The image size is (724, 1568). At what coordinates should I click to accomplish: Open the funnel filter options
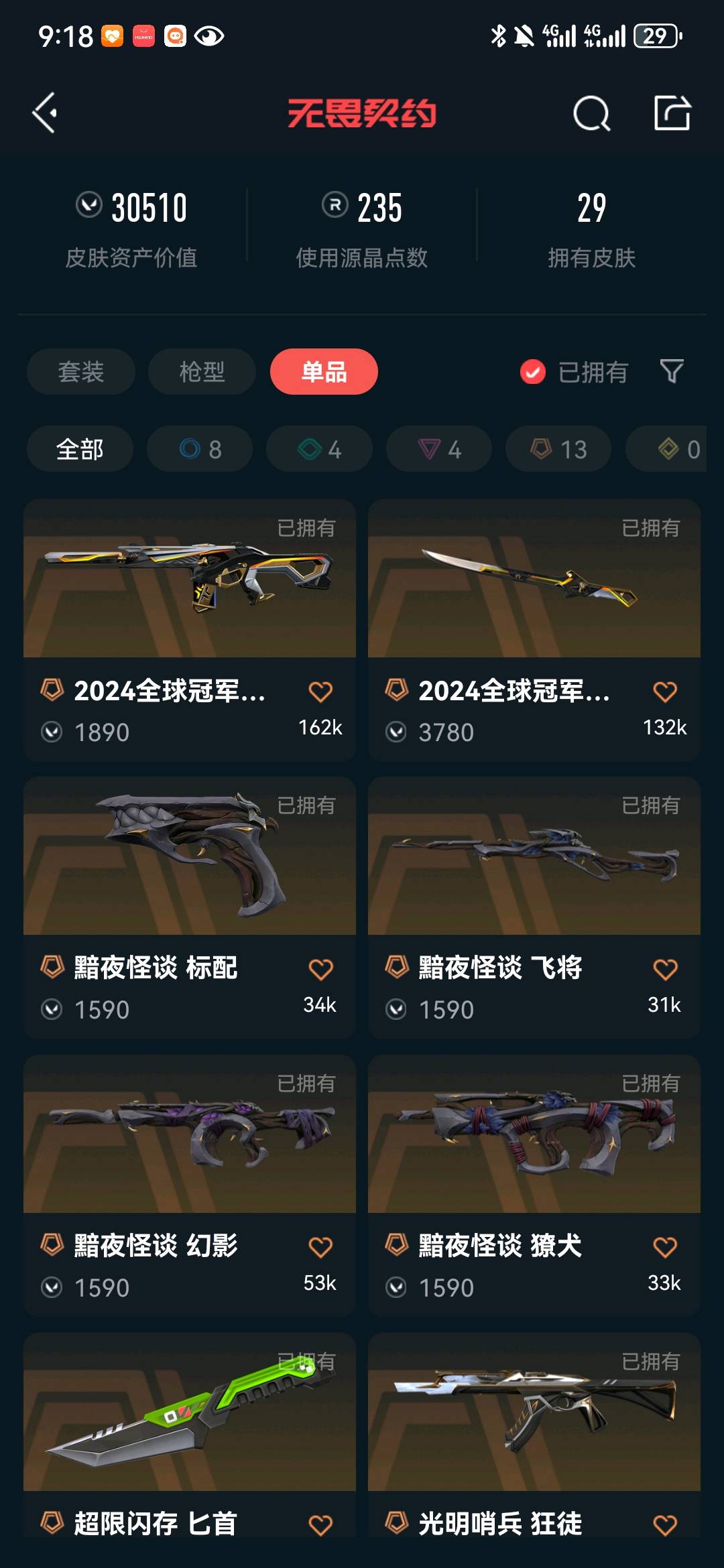(x=671, y=371)
